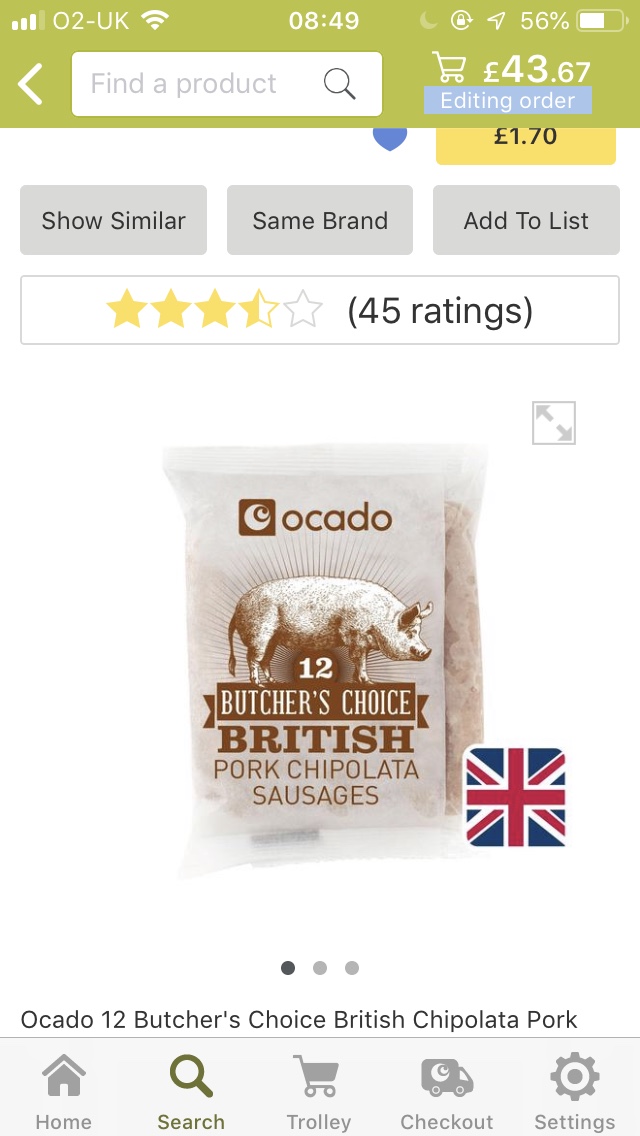Select the second image page dot

point(320,968)
